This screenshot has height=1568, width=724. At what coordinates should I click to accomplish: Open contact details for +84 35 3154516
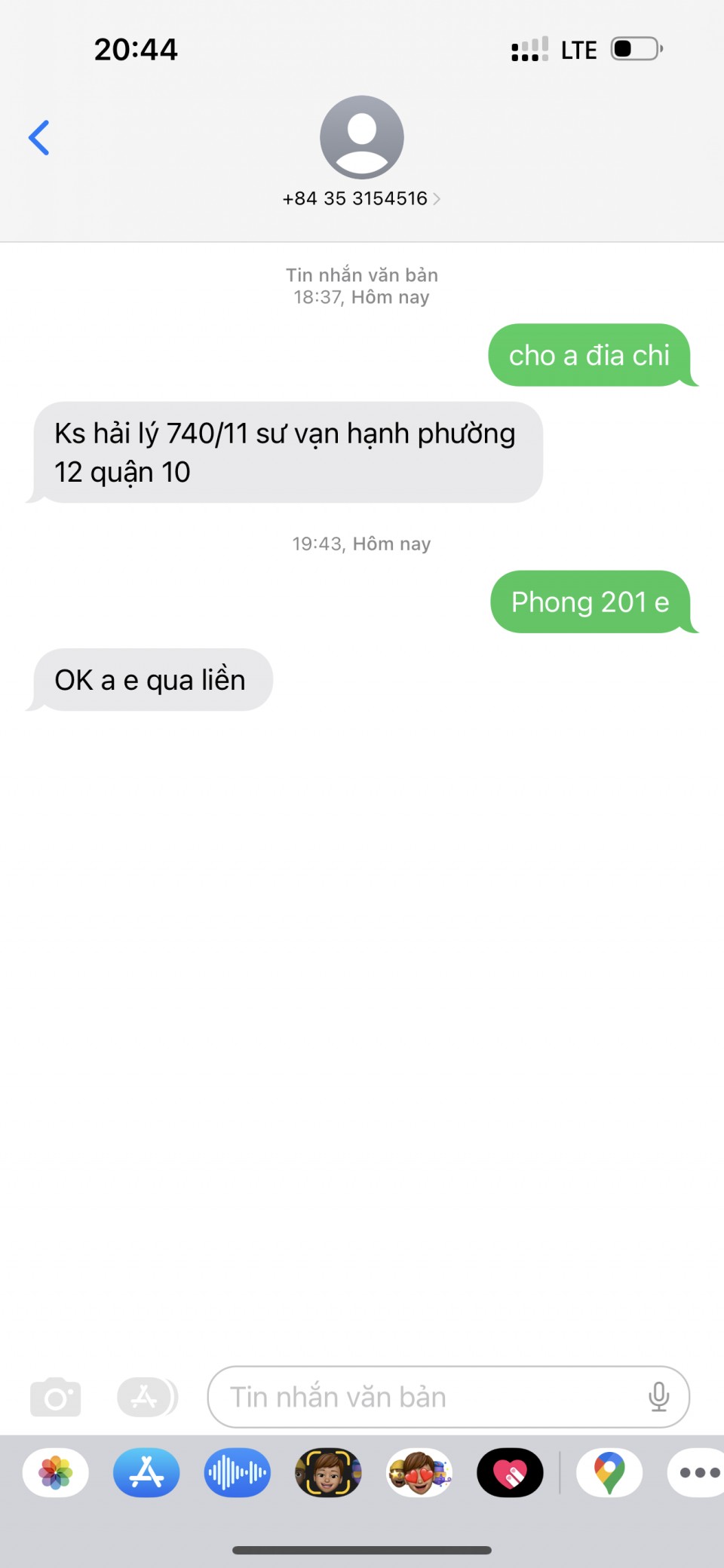tap(361, 198)
